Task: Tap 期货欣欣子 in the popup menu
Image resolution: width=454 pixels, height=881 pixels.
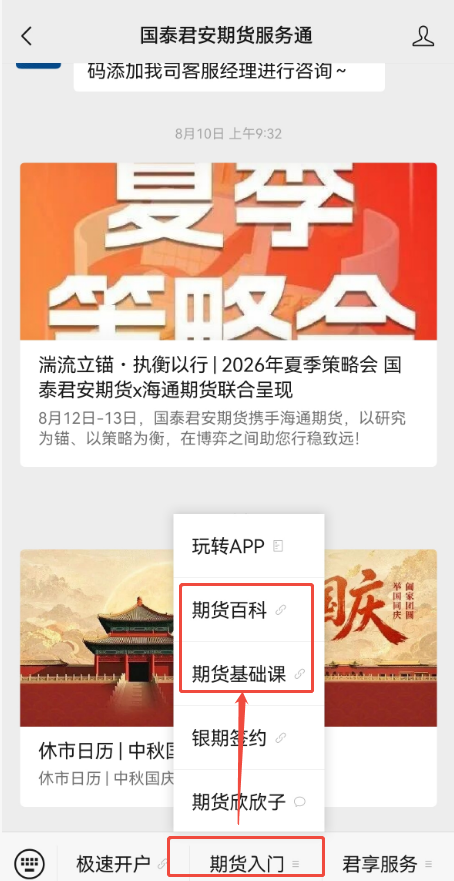Action: click(249, 802)
